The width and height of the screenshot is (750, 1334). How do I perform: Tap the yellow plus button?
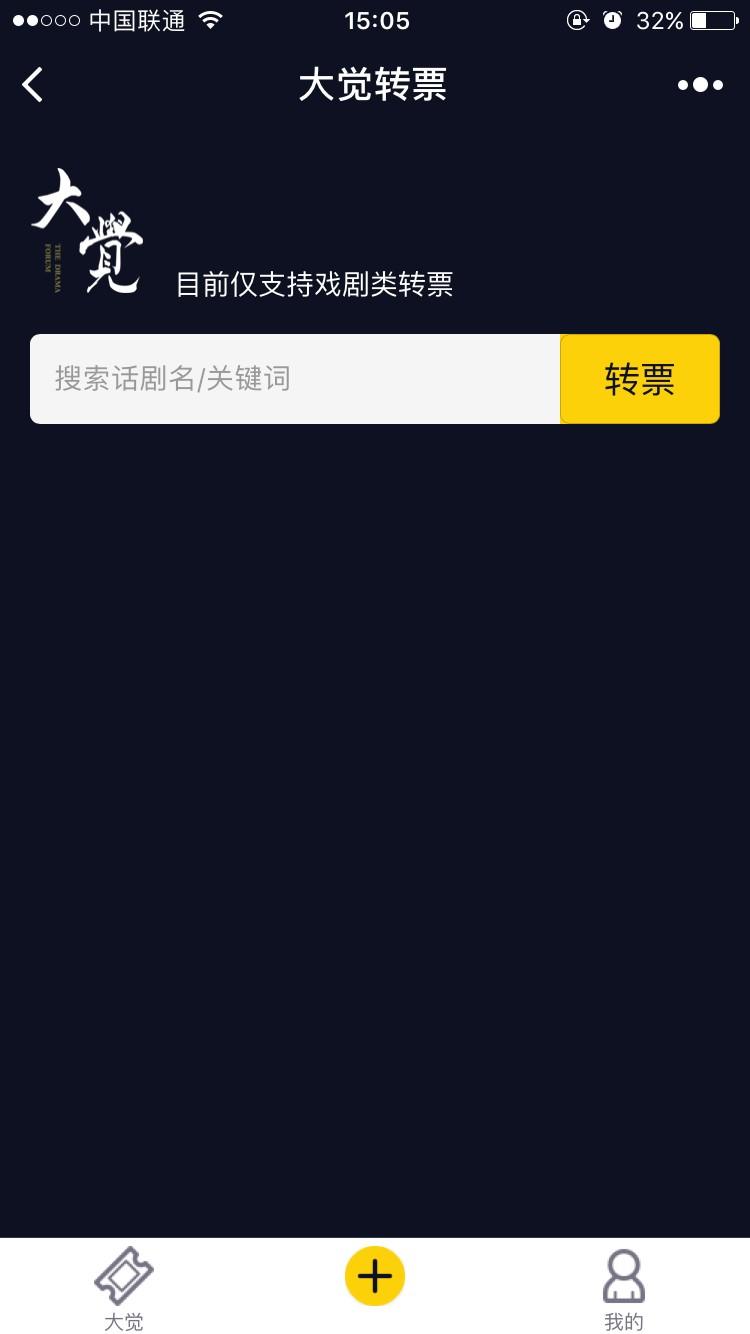tap(375, 1276)
